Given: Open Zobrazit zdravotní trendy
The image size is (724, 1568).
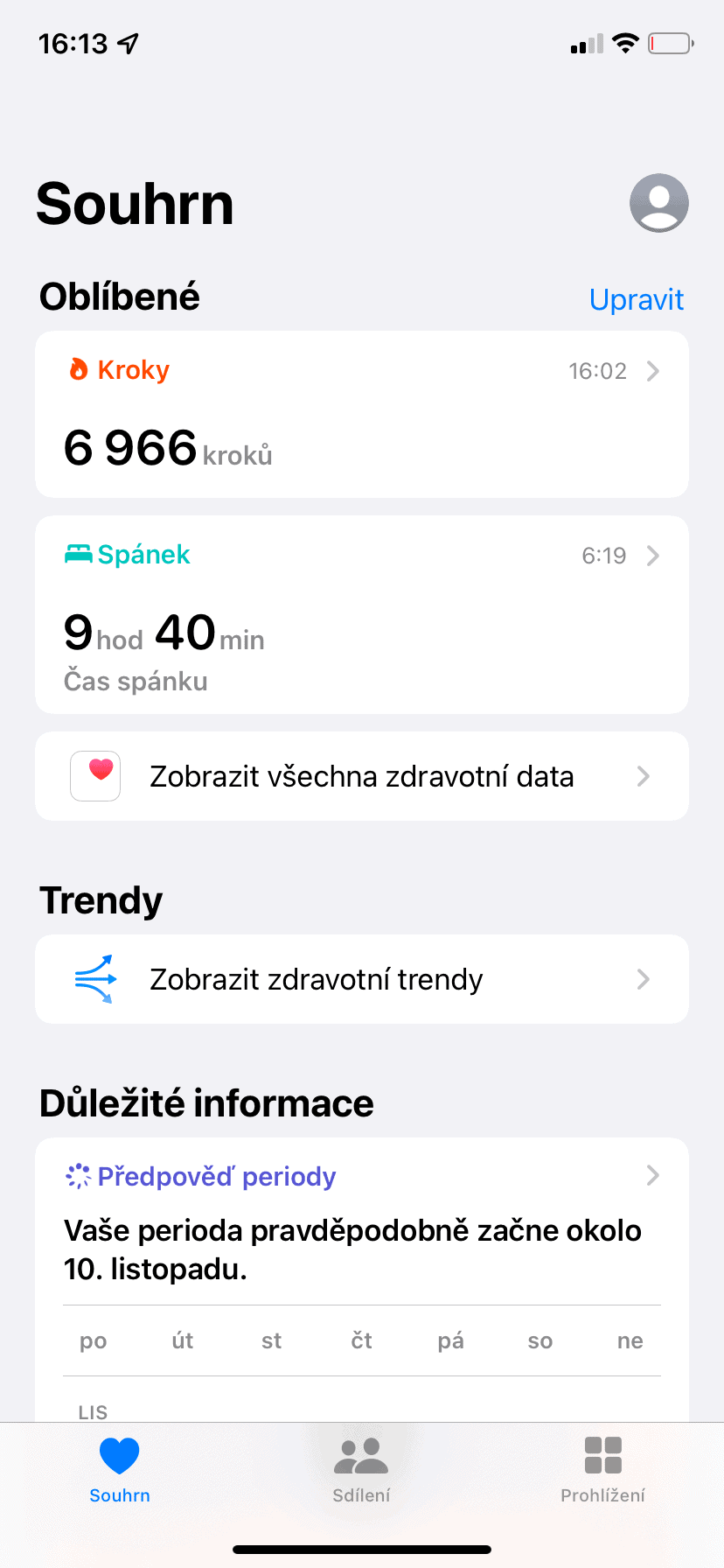Looking at the screenshot, I should tap(362, 979).
